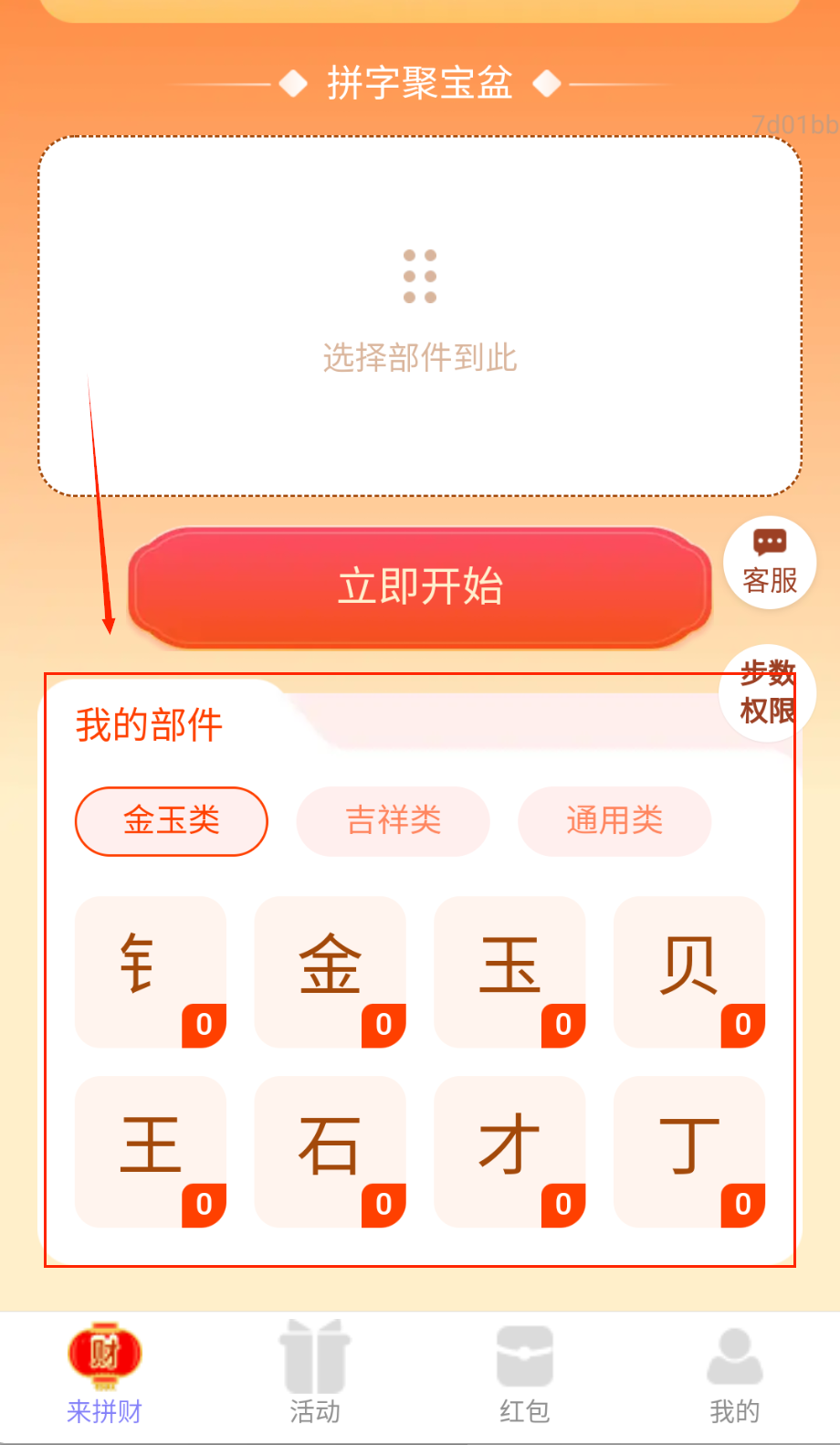
Task: Open 客服 customer service
Action: (x=769, y=563)
